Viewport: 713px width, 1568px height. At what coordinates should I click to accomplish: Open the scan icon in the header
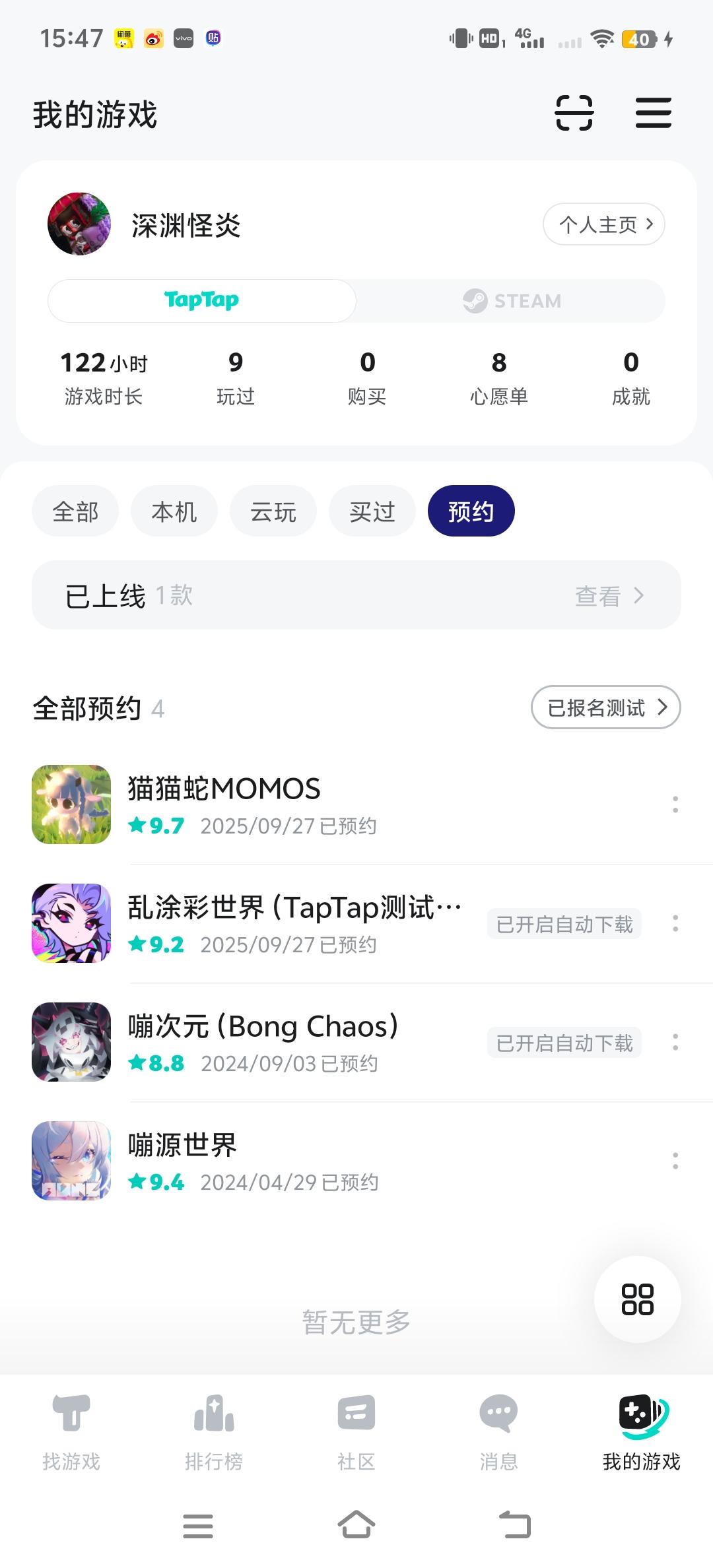(x=574, y=113)
